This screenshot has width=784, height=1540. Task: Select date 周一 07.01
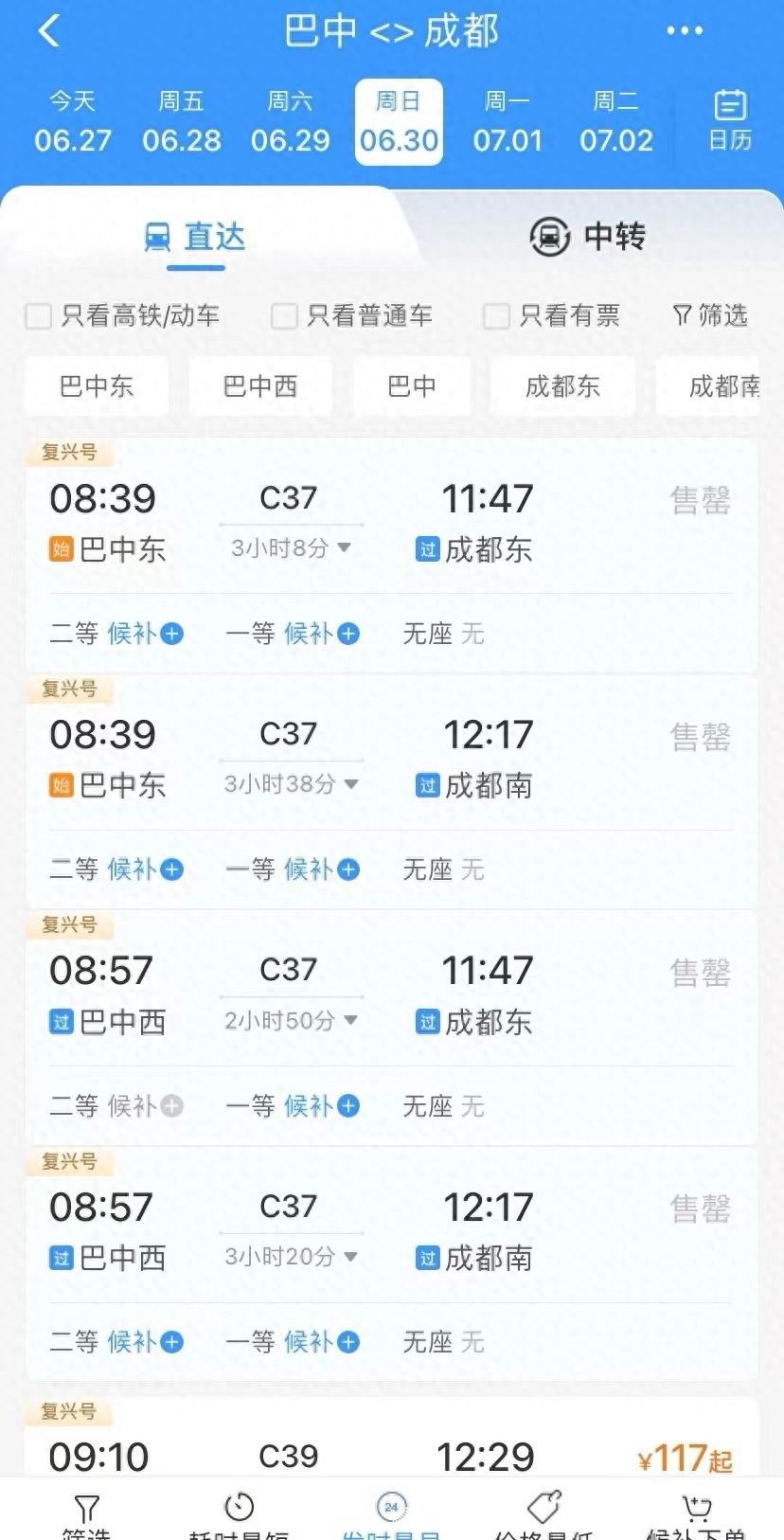click(x=508, y=122)
